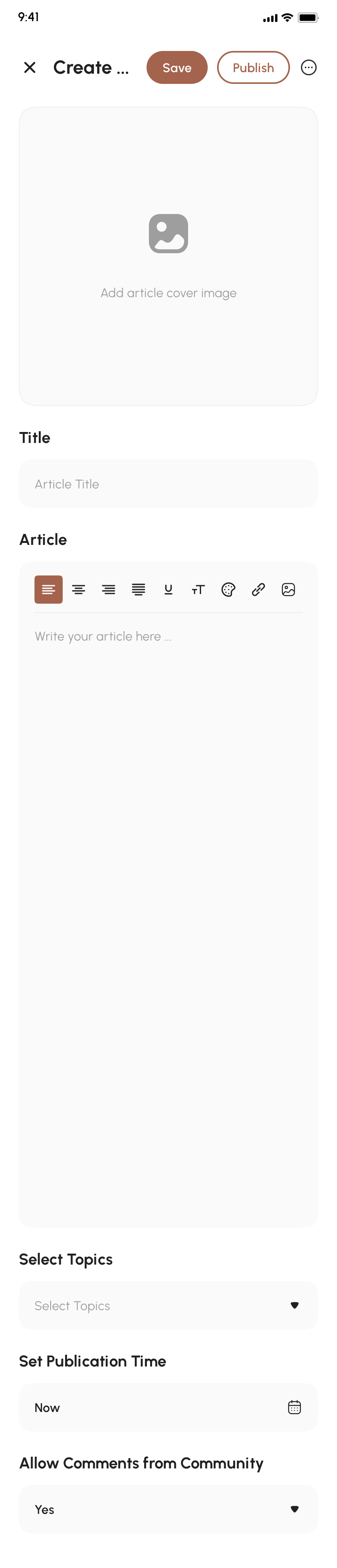Viewport: 337px width, 1568px height.
Task: Insert a link into the article
Action: pos(259,589)
